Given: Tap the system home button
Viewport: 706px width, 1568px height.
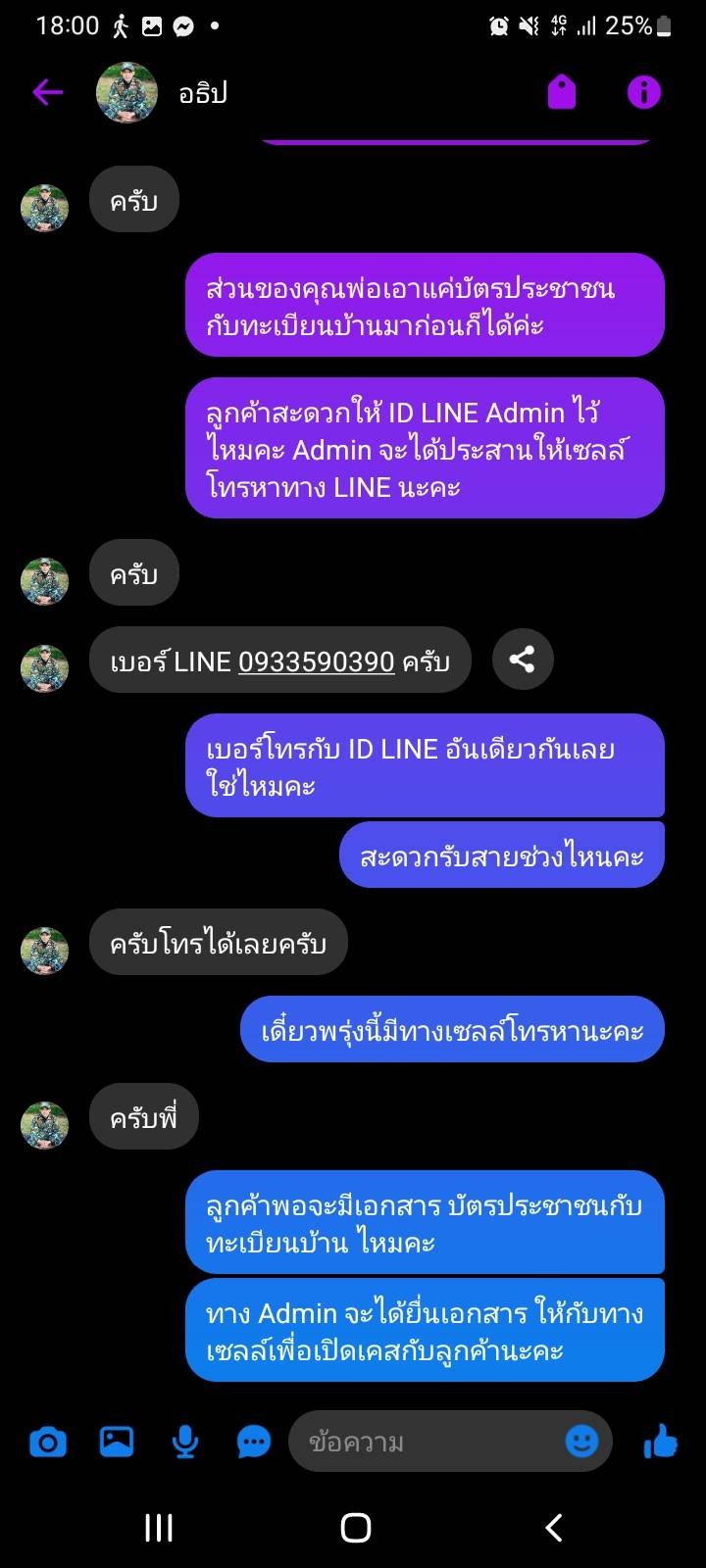Looking at the screenshot, I should tap(355, 1528).
